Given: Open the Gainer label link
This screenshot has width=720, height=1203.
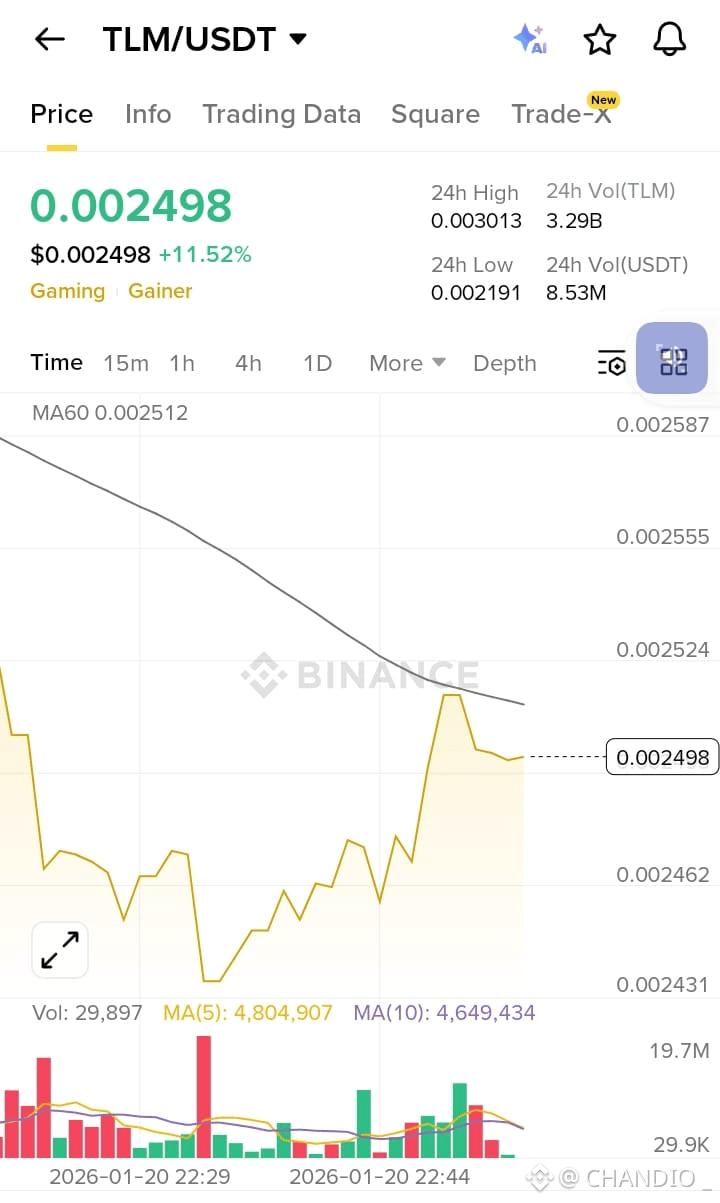Looking at the screenshot, I should [x=160, y=291].
